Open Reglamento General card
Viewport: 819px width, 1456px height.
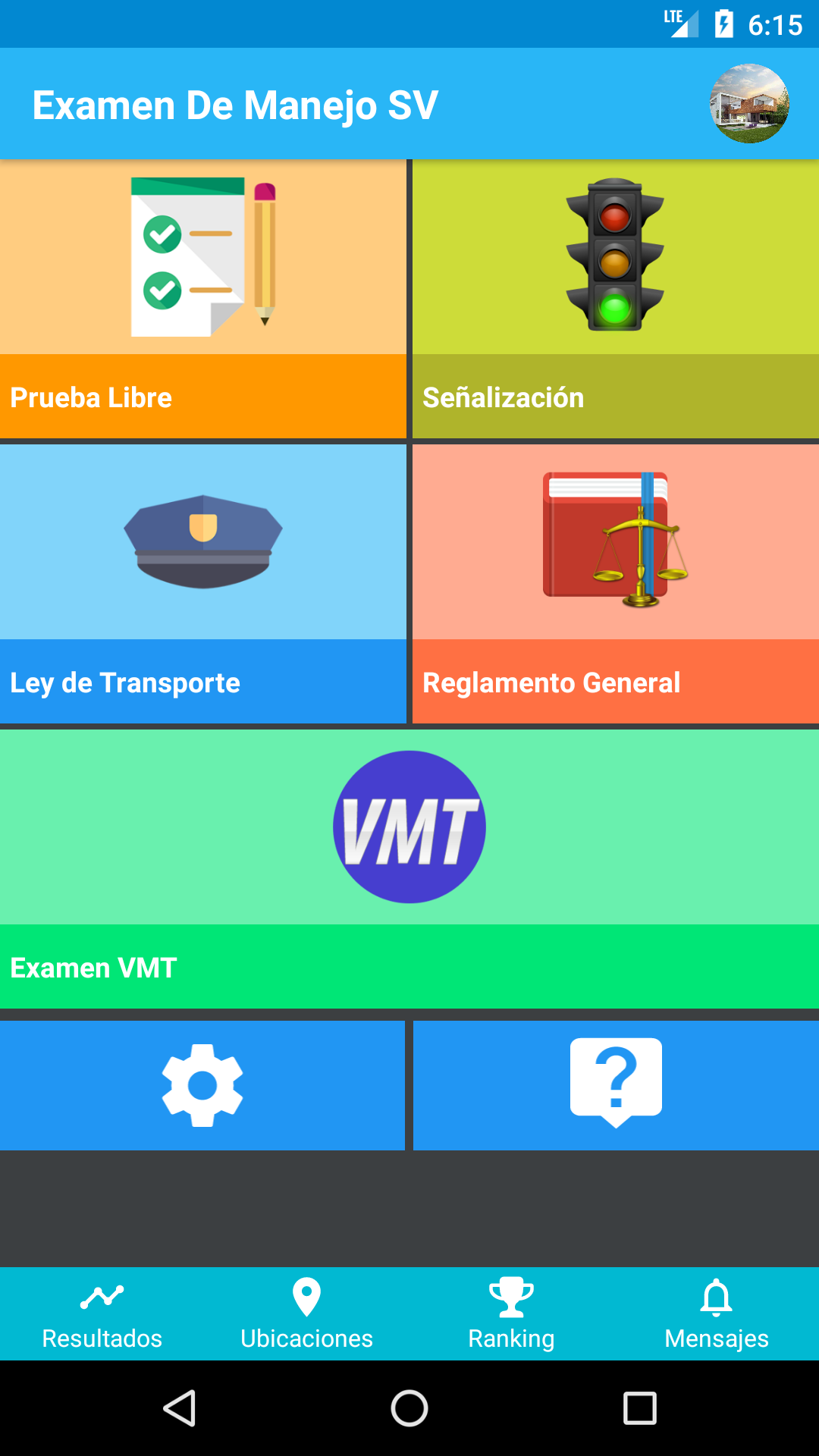point(616,584)
